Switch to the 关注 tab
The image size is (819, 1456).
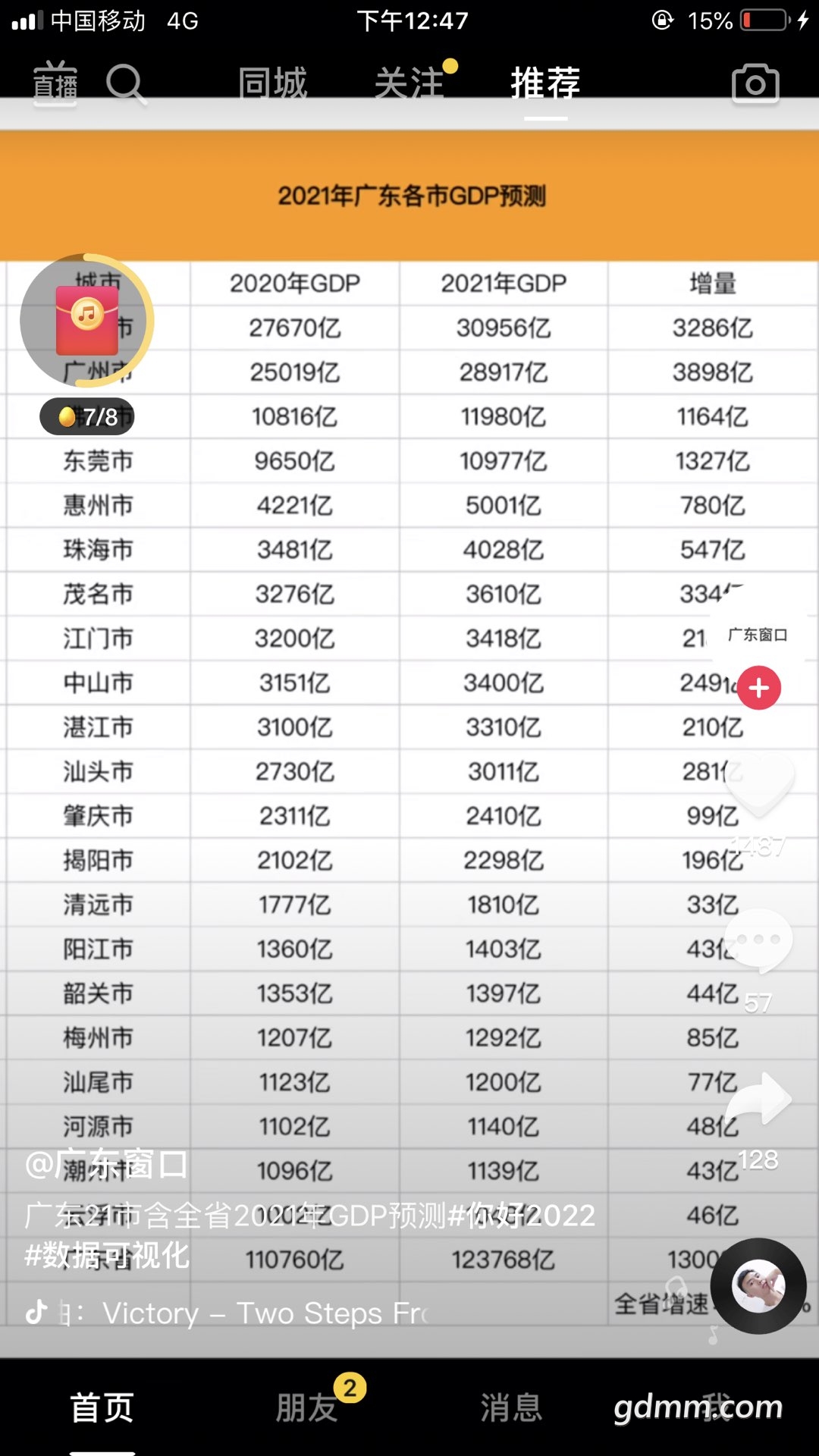[409, 83]
